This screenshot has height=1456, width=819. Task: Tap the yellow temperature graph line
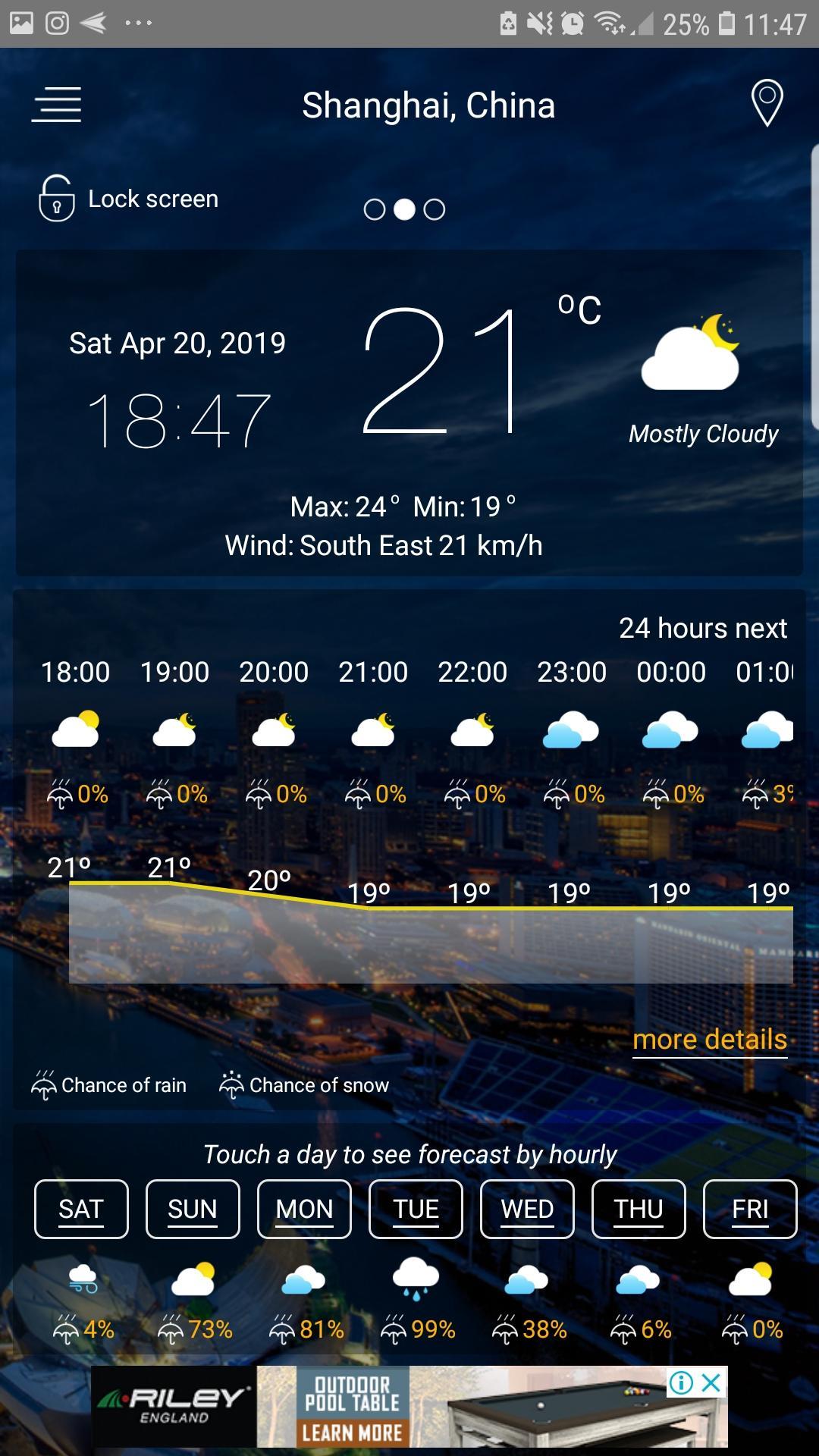pyautogui.click(x=409, y=906)
